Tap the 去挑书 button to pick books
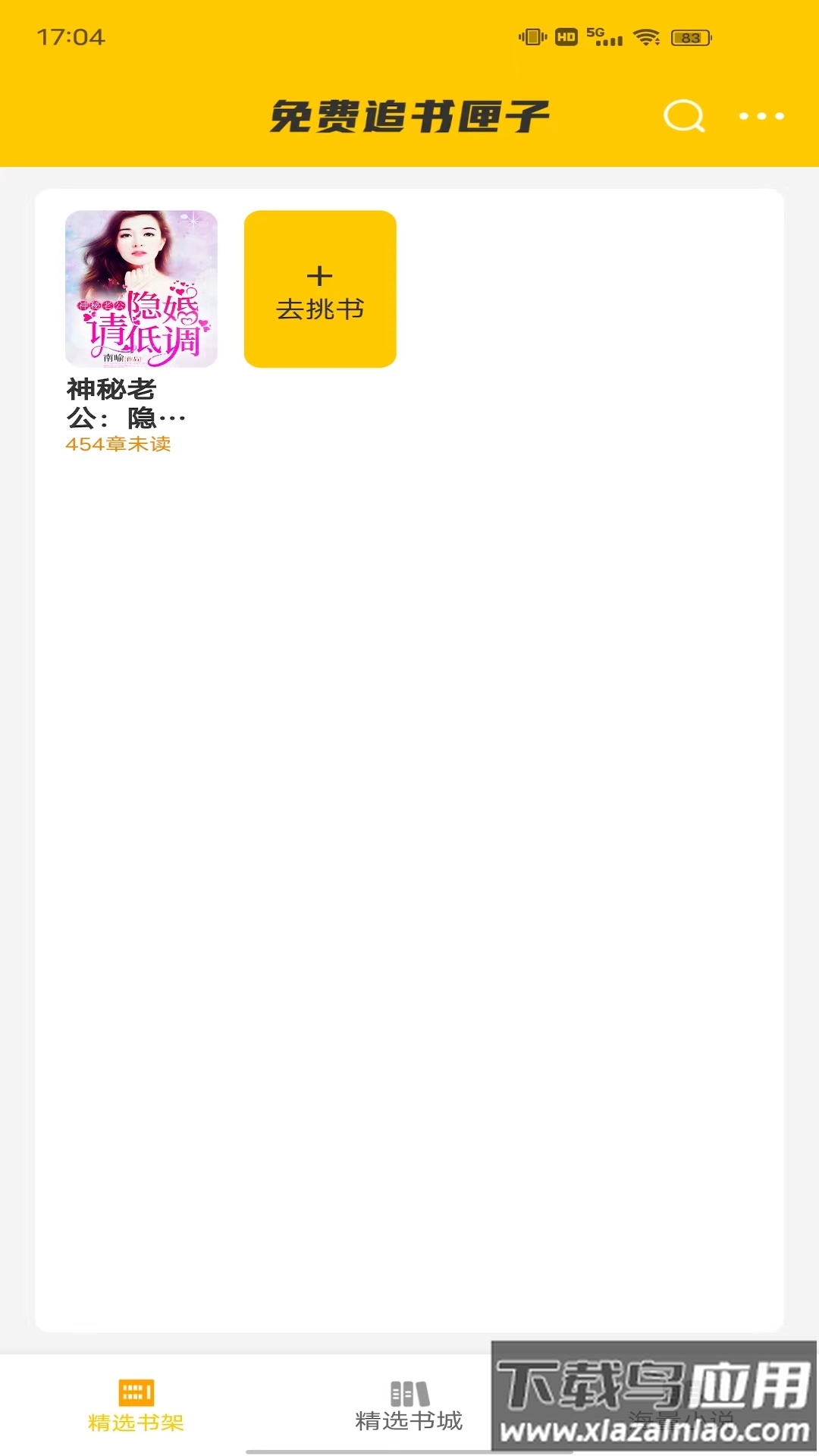Screen dimensions: 819x1456 [320, 309]
